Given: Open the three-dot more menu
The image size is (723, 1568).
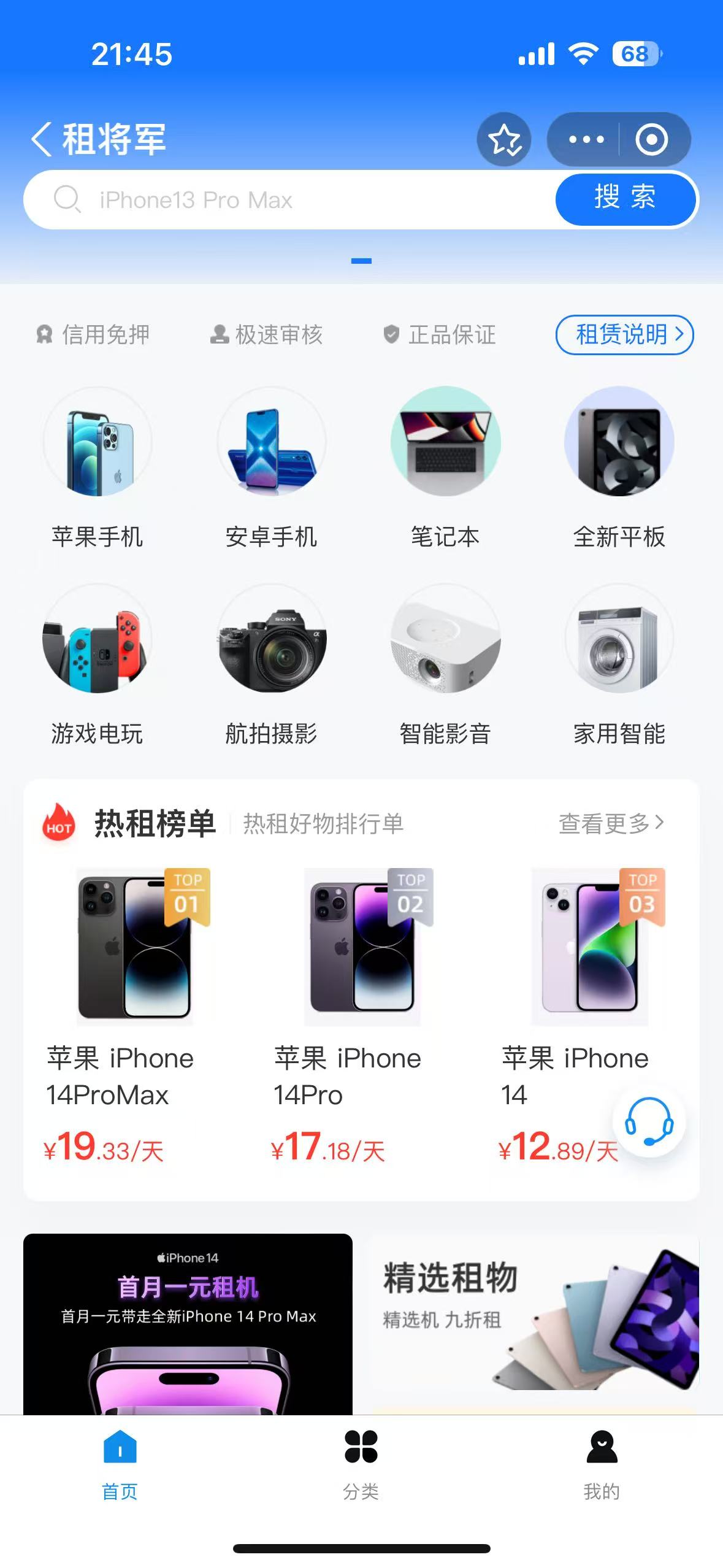Looking at the screenshot, I should 586,139.
